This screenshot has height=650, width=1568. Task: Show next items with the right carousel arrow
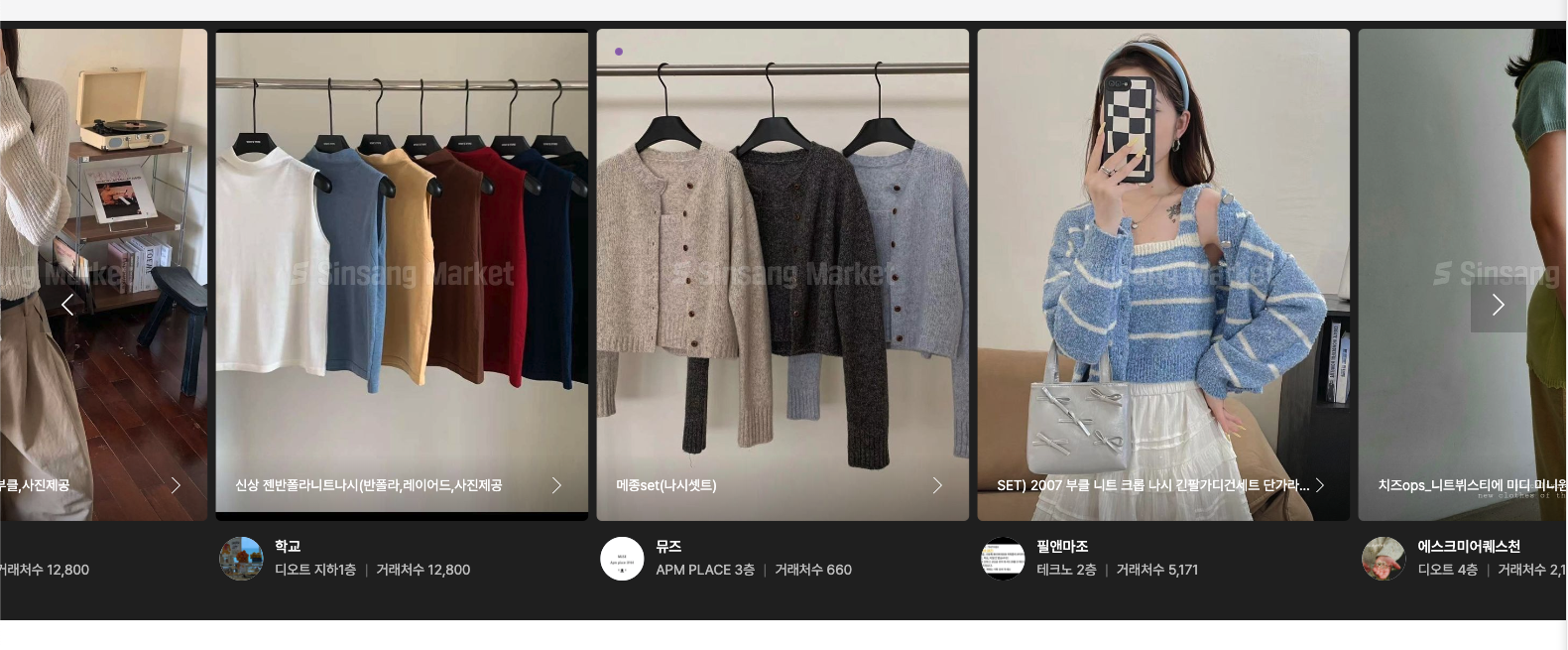click(1498, 305)
